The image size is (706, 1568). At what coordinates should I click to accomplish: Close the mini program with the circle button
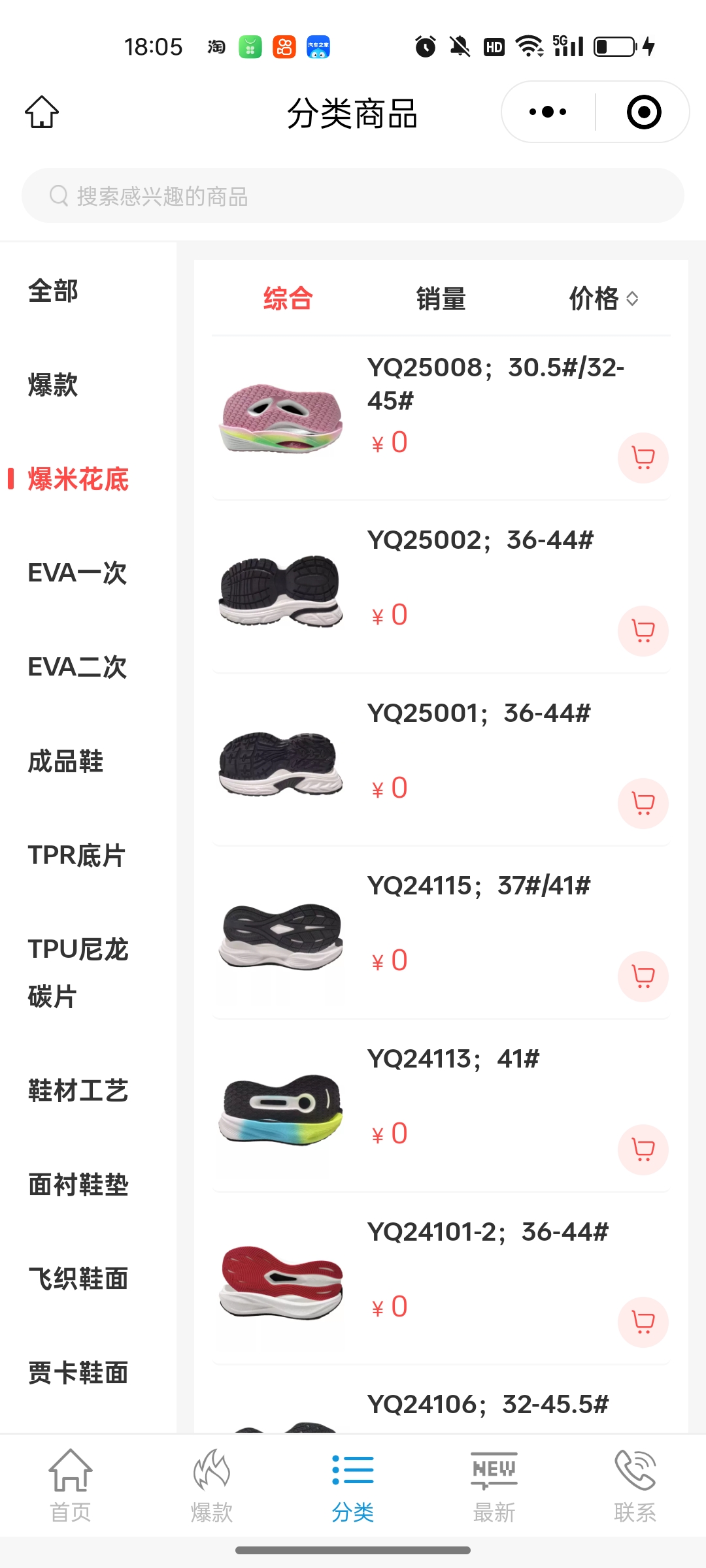[643, 112]
